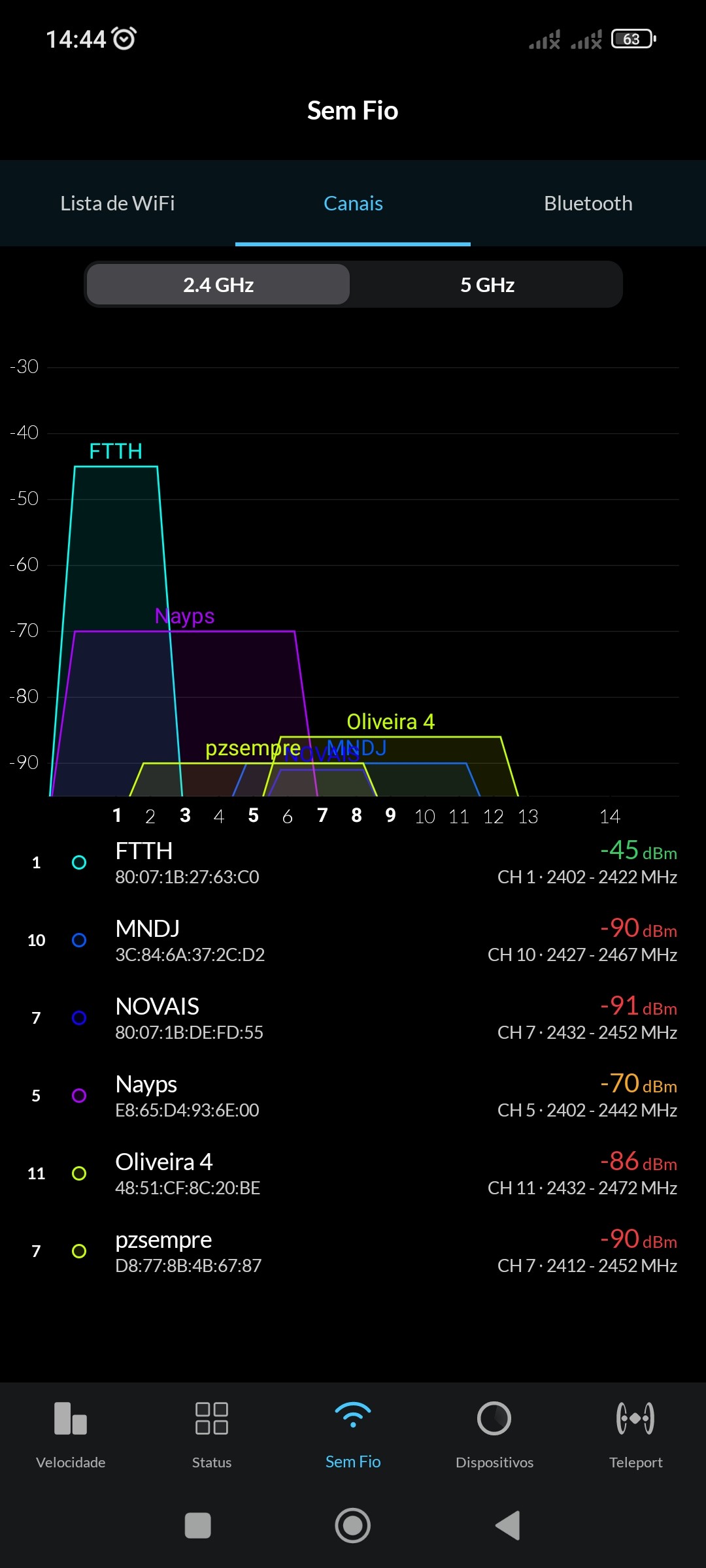Screen dimensions: 706x1568
Task: Switch to the 5 GHz band
Action: click(x=487, y=285)
